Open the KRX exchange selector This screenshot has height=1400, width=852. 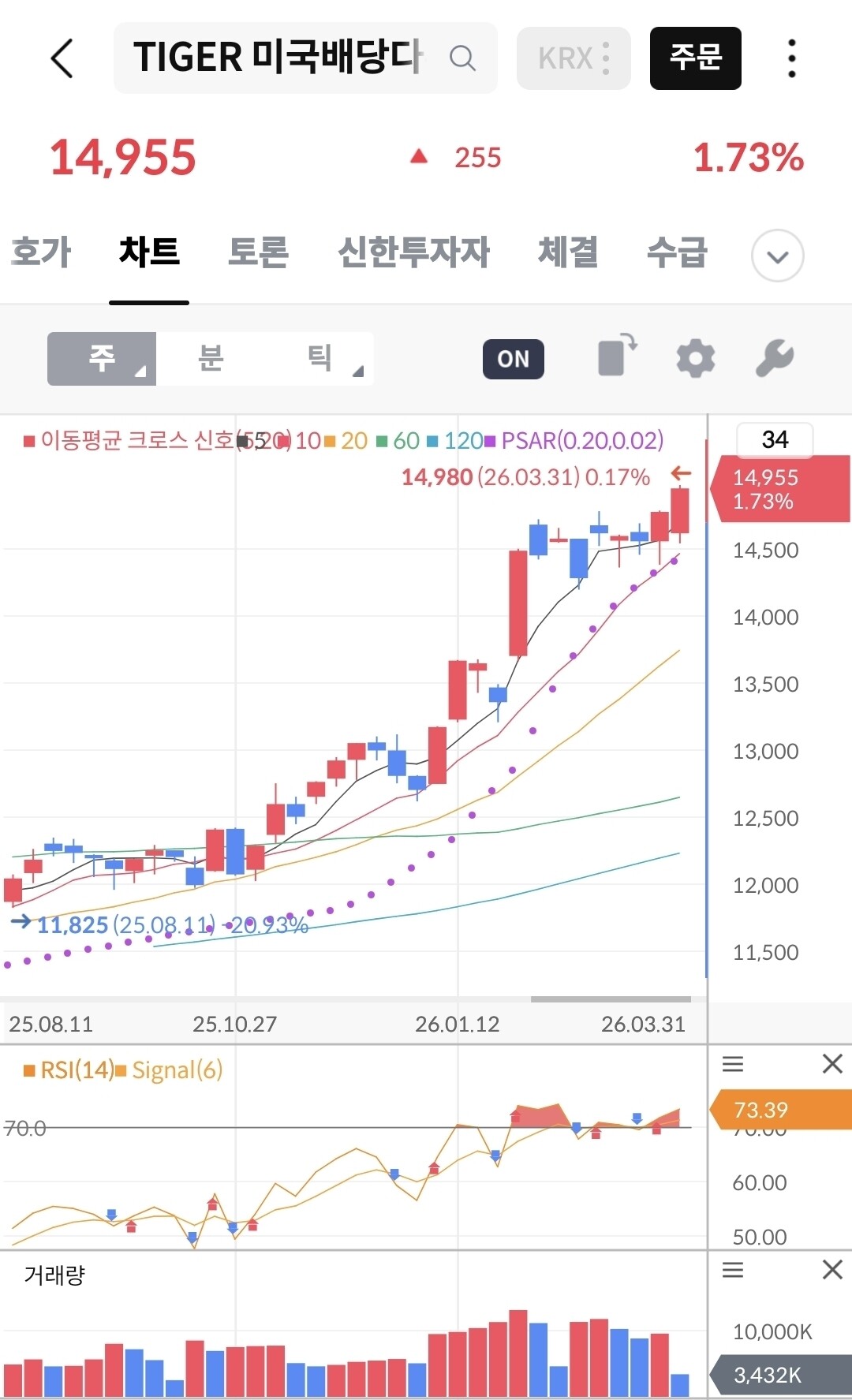[x=574, y=58]
